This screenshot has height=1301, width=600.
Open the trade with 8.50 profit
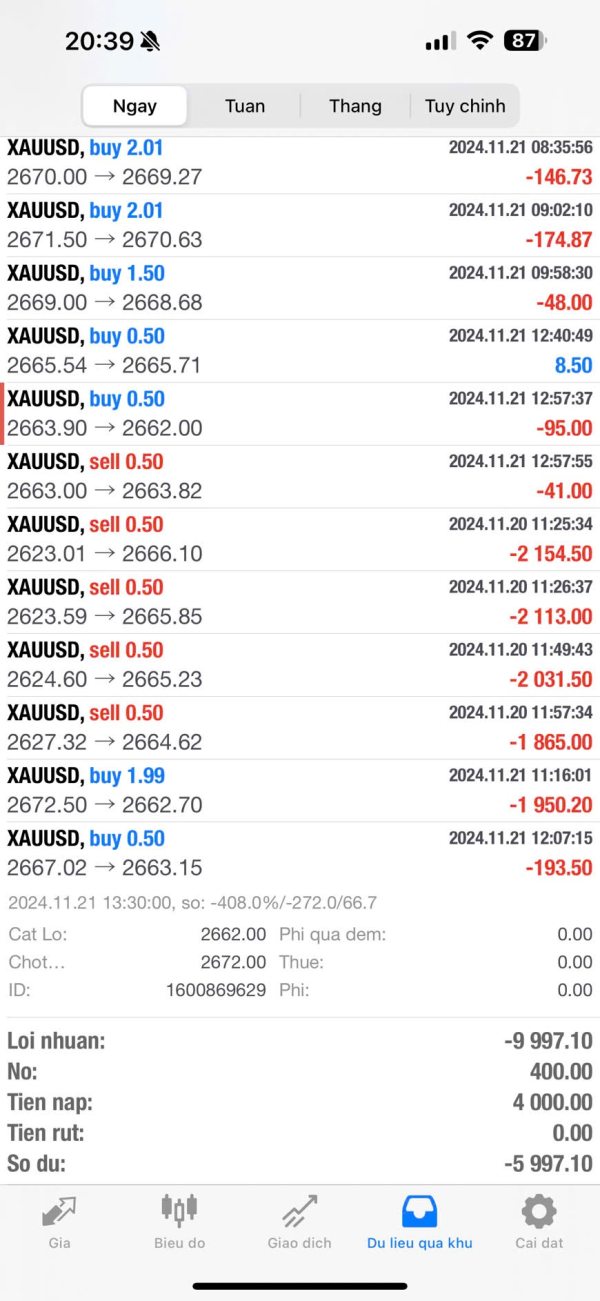(300, 352)
